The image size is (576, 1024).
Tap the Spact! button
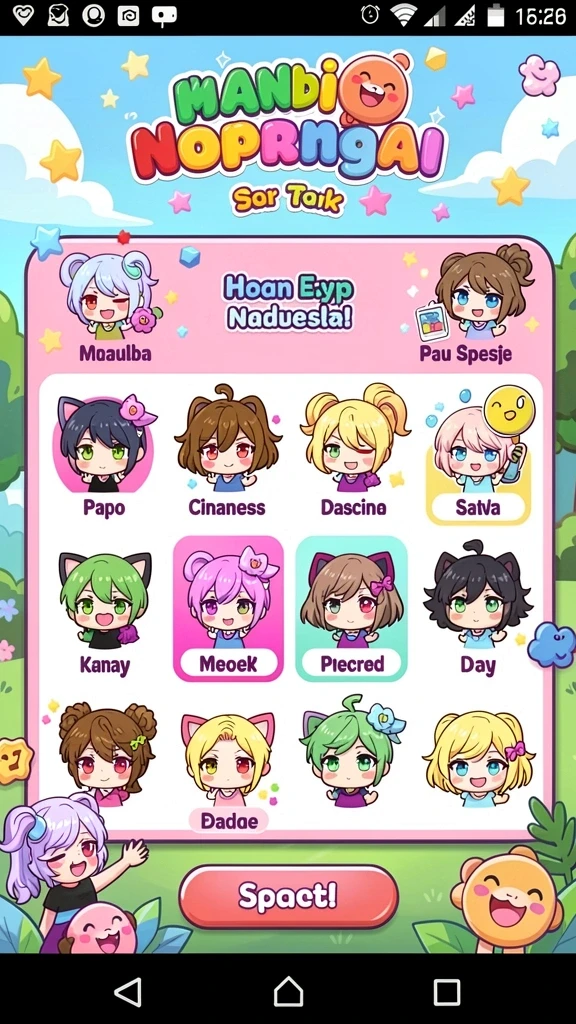pos(288,897)
